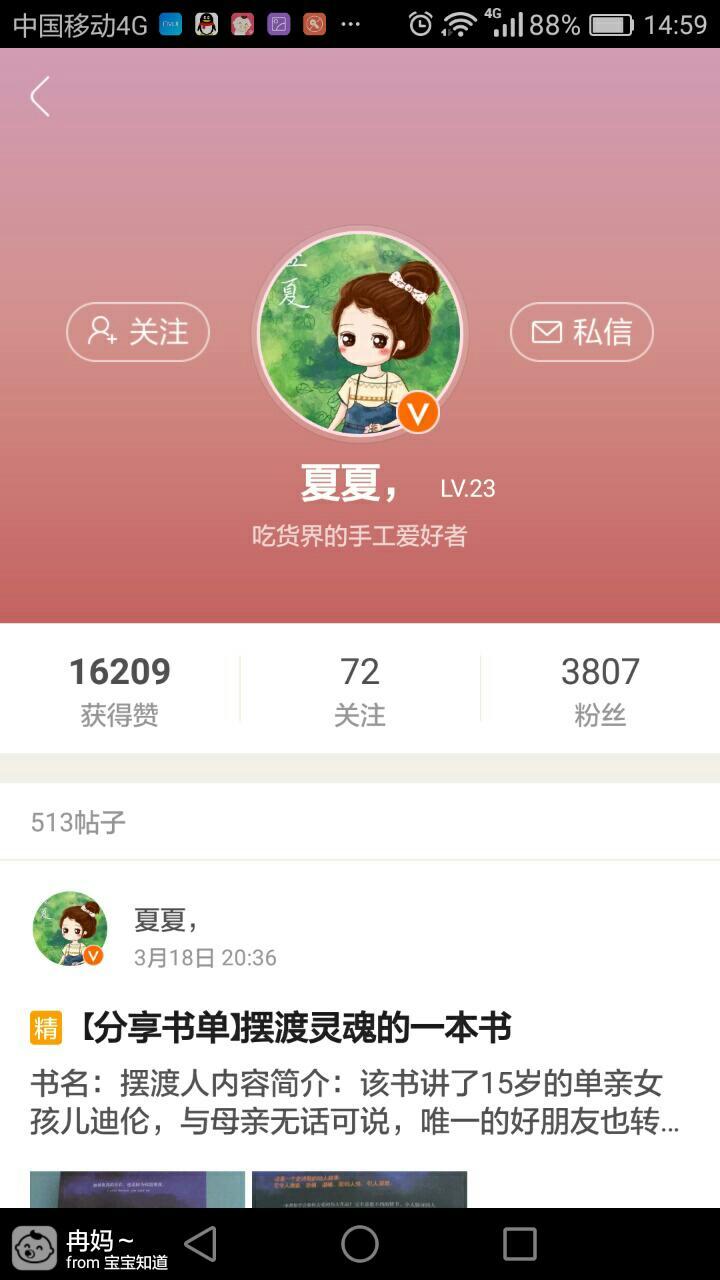Tap the system home button

360,1244
